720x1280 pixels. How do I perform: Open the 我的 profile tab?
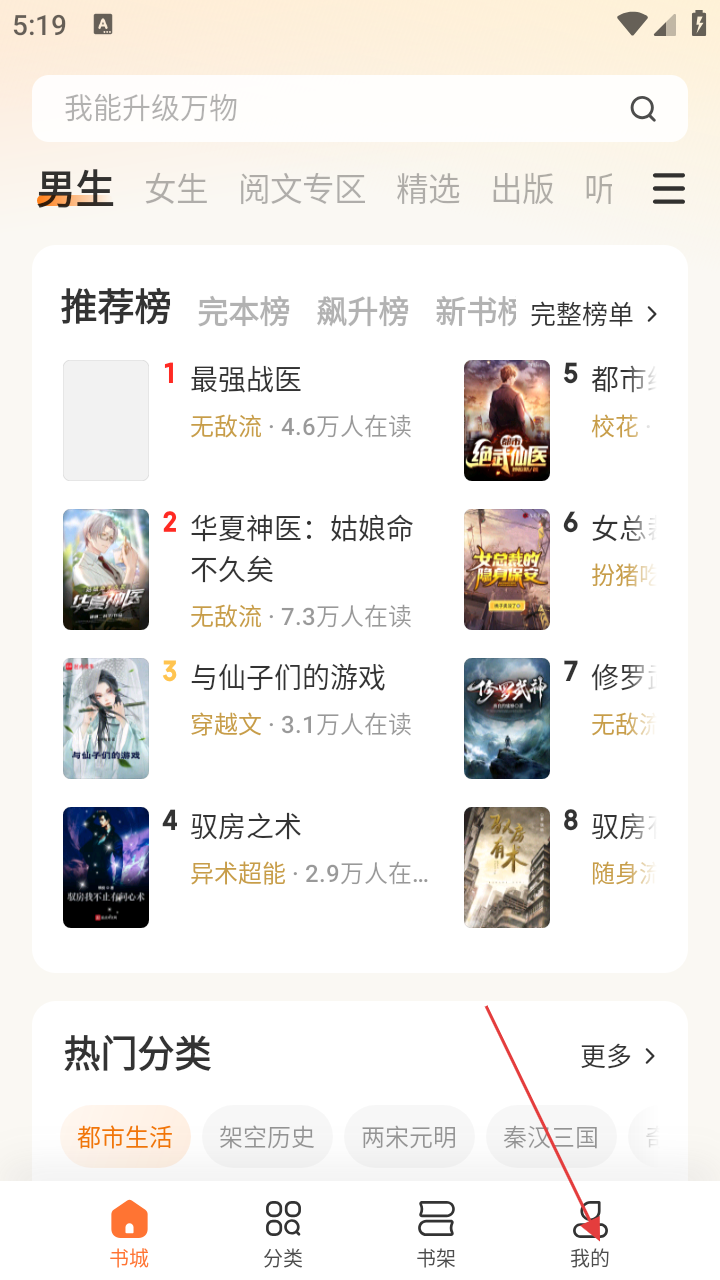(590, 1235)
